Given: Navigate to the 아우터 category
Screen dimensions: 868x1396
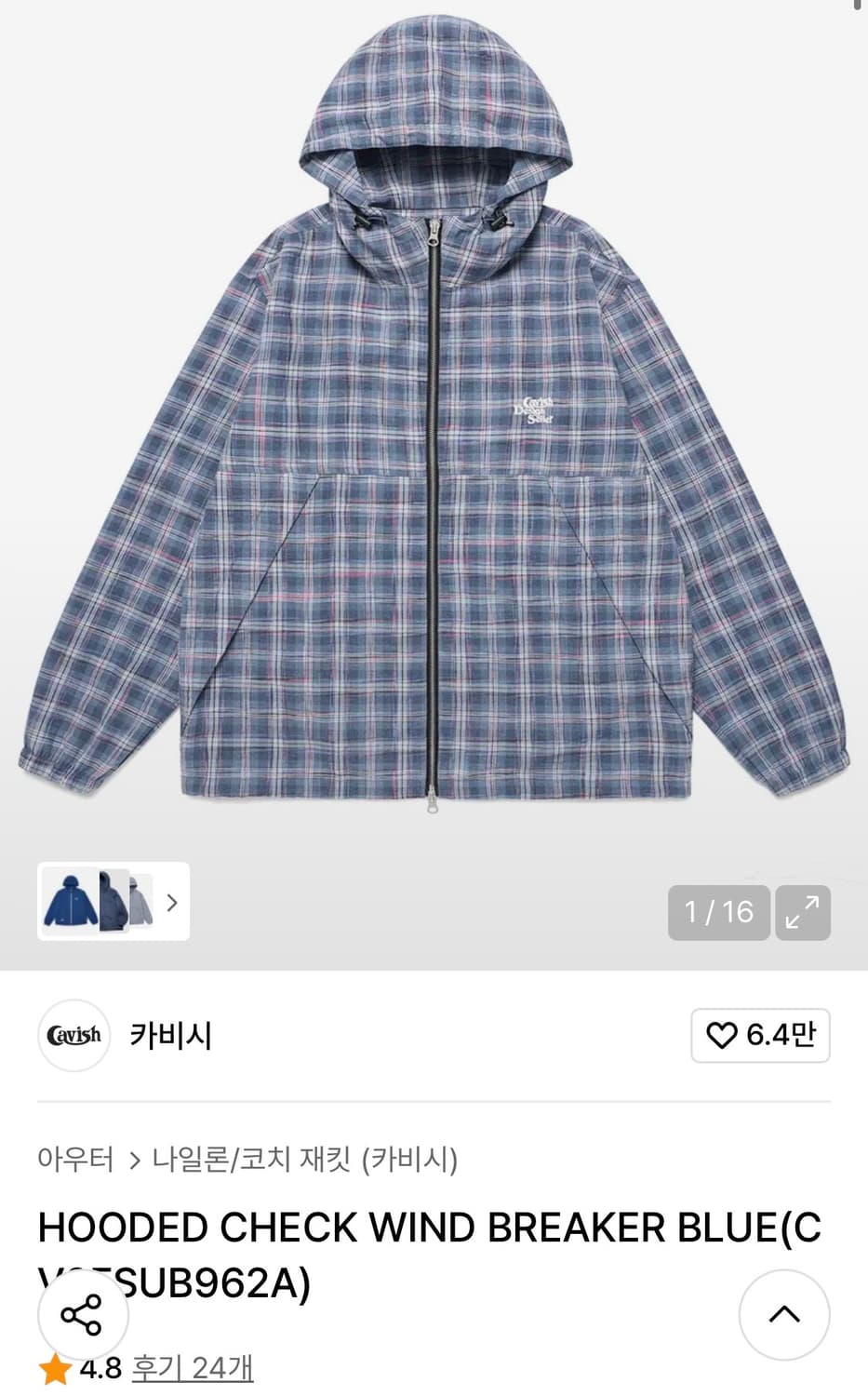Looking at the screenshot, I should 77,1160.
